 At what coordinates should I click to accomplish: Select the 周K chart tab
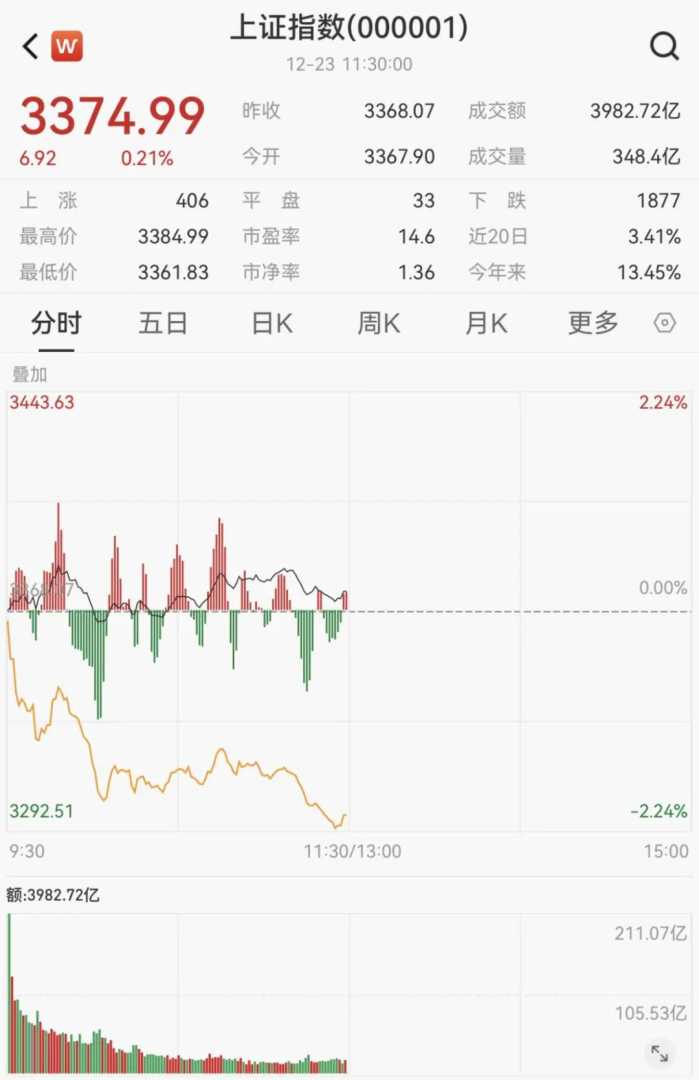(x=378, y=323)
